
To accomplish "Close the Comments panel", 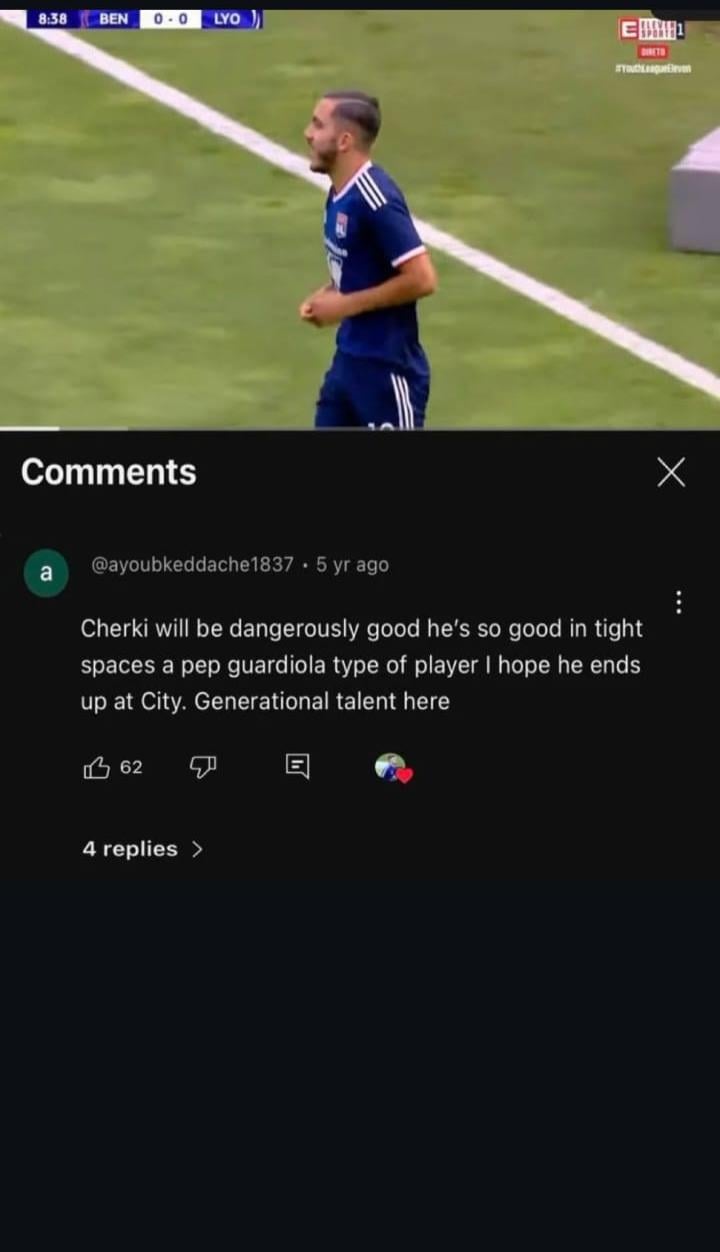I will [671, 472].
